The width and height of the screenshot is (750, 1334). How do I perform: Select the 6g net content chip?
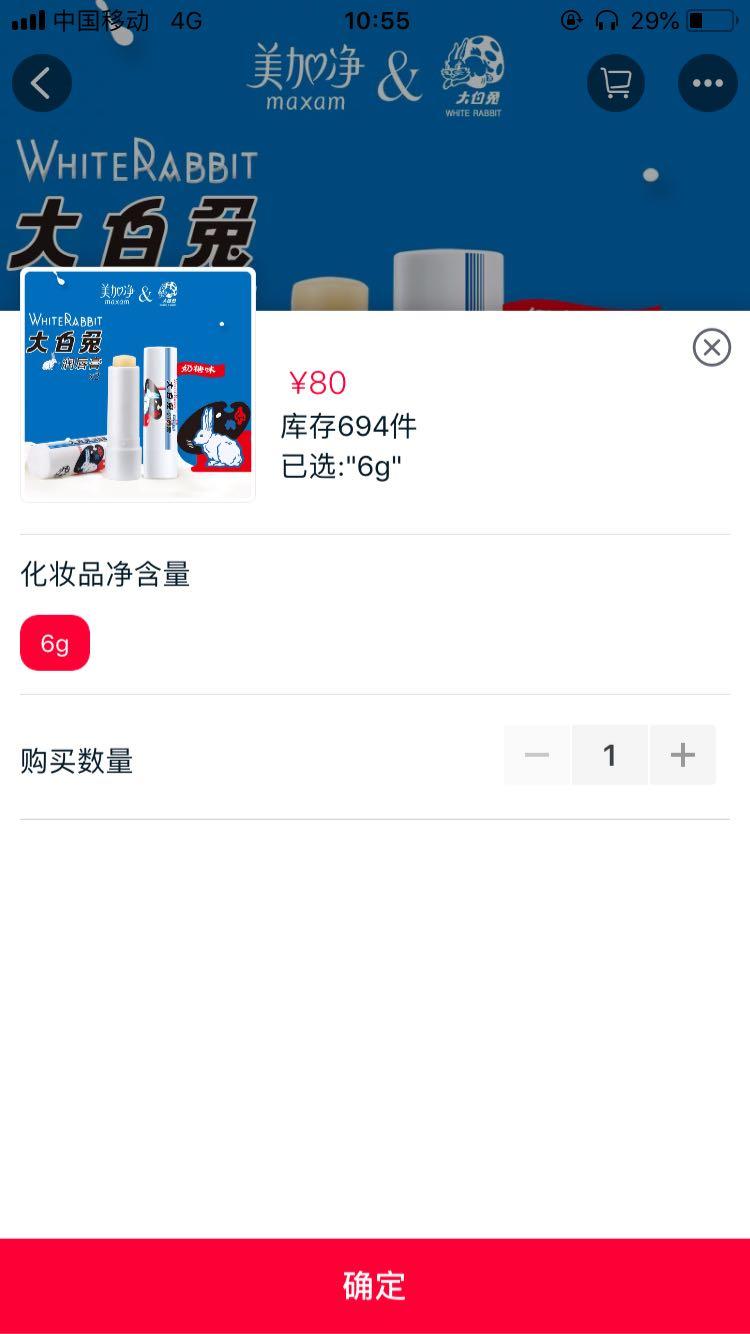coord(55,643)
